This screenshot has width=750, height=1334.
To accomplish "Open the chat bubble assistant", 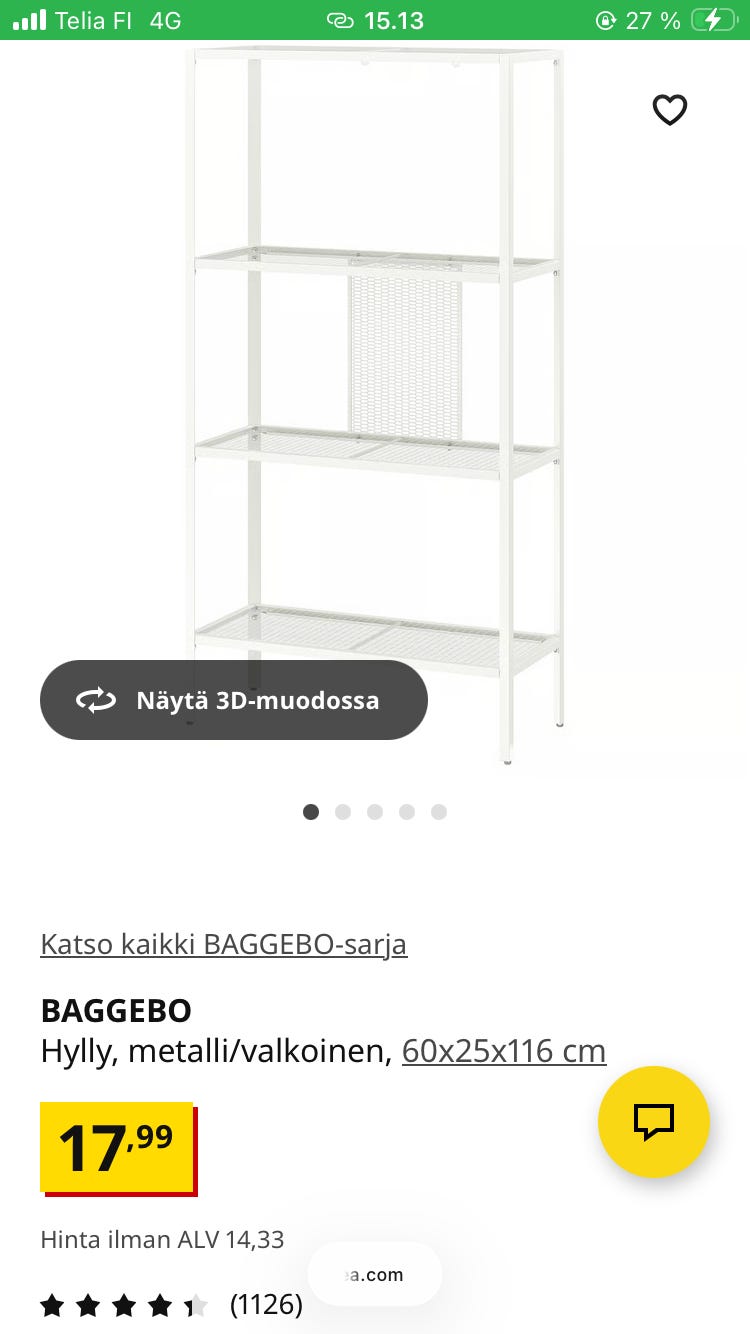I will (654, 1122).
